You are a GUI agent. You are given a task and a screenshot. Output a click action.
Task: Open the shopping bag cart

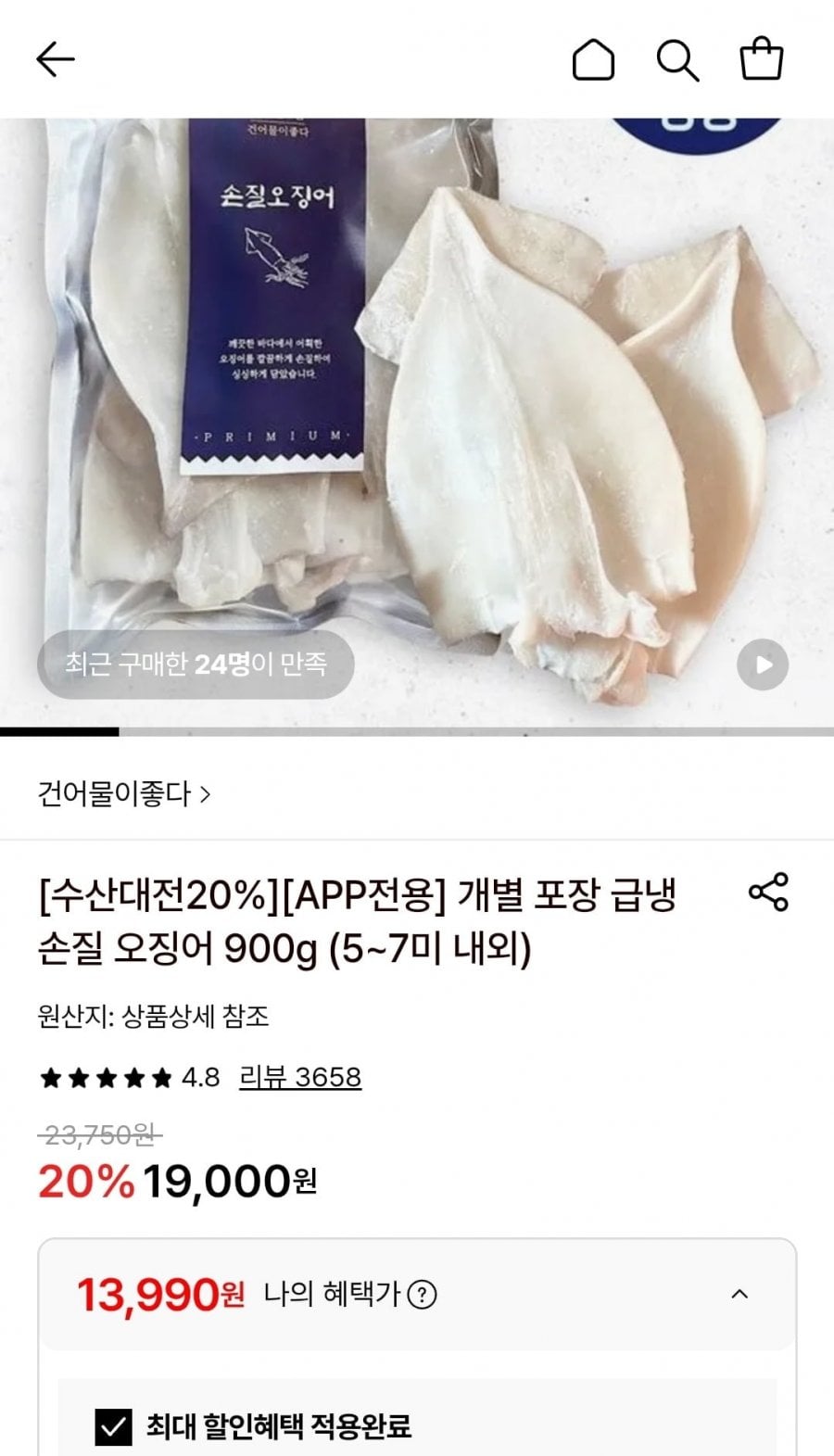pos(761,59)
